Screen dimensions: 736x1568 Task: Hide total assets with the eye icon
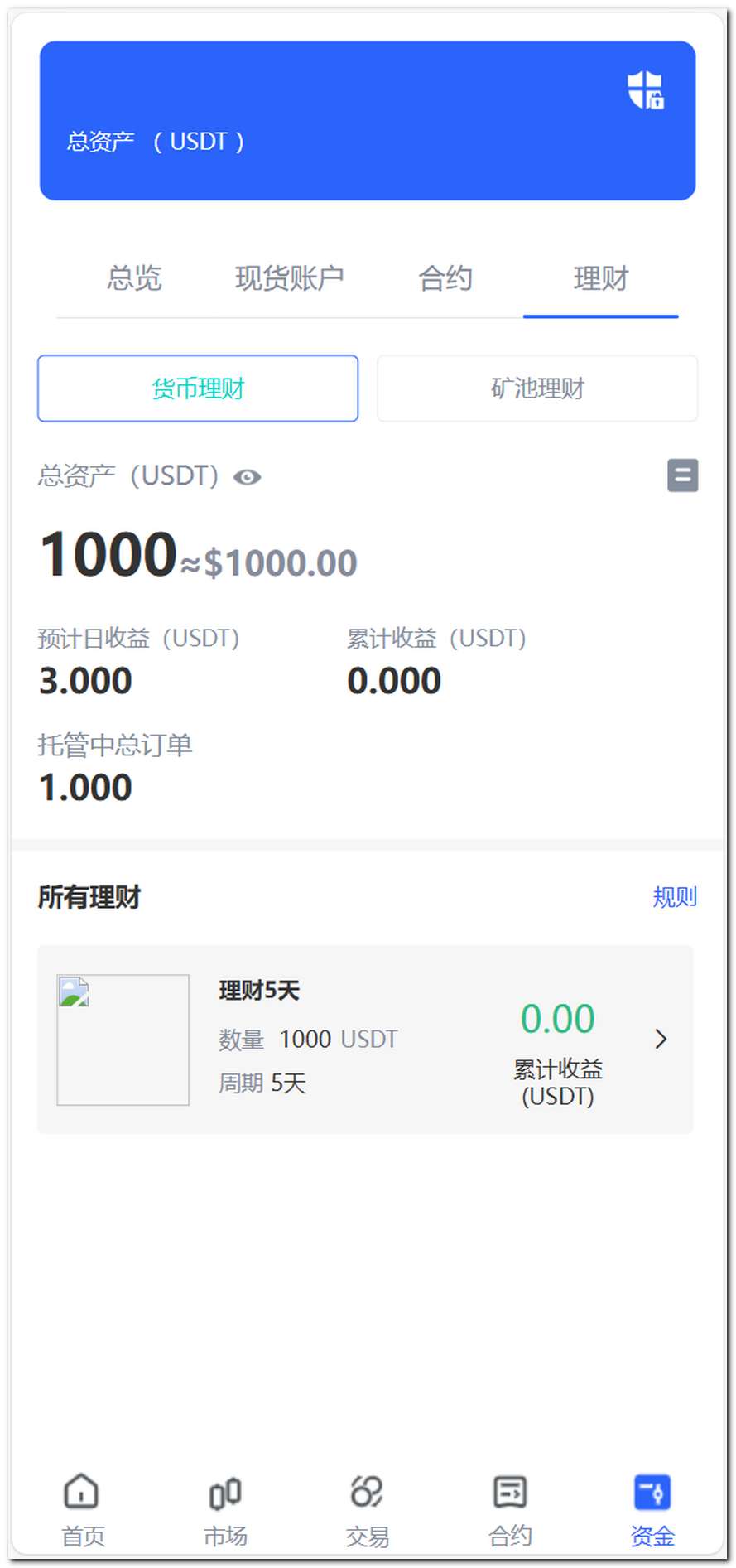point(247,477)
